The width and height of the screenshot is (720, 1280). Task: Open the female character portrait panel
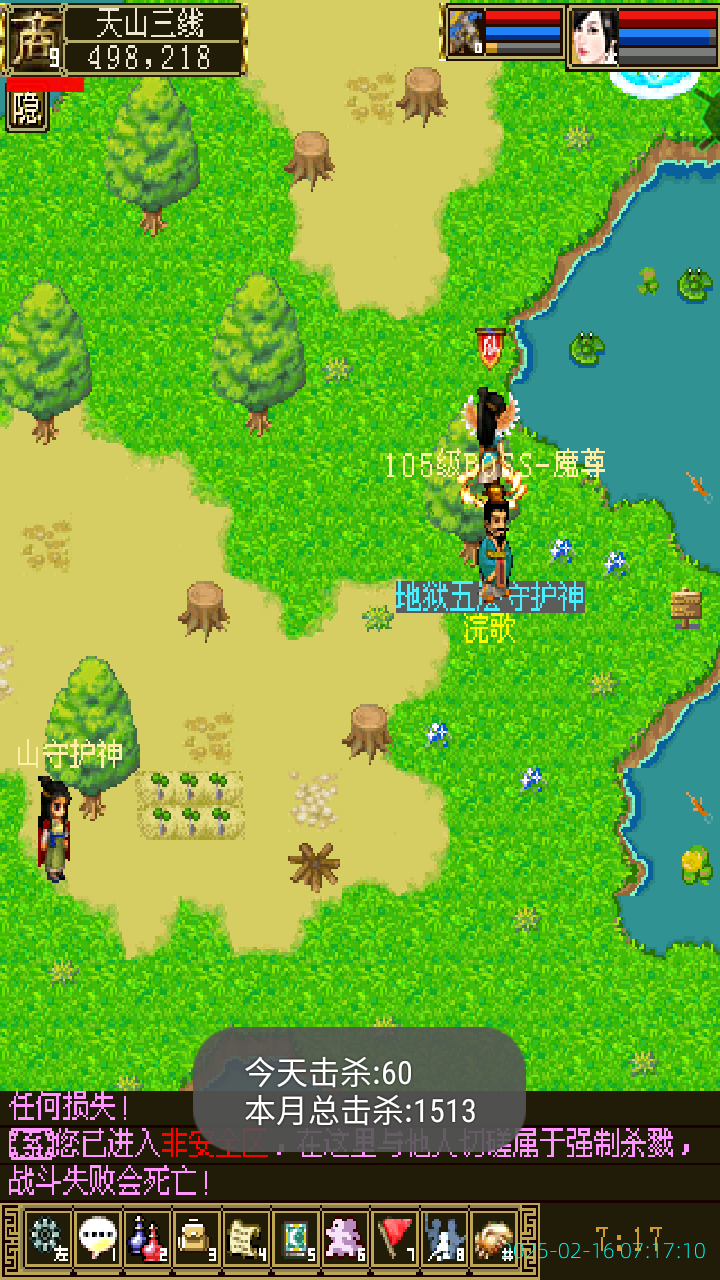coord(594,37)
